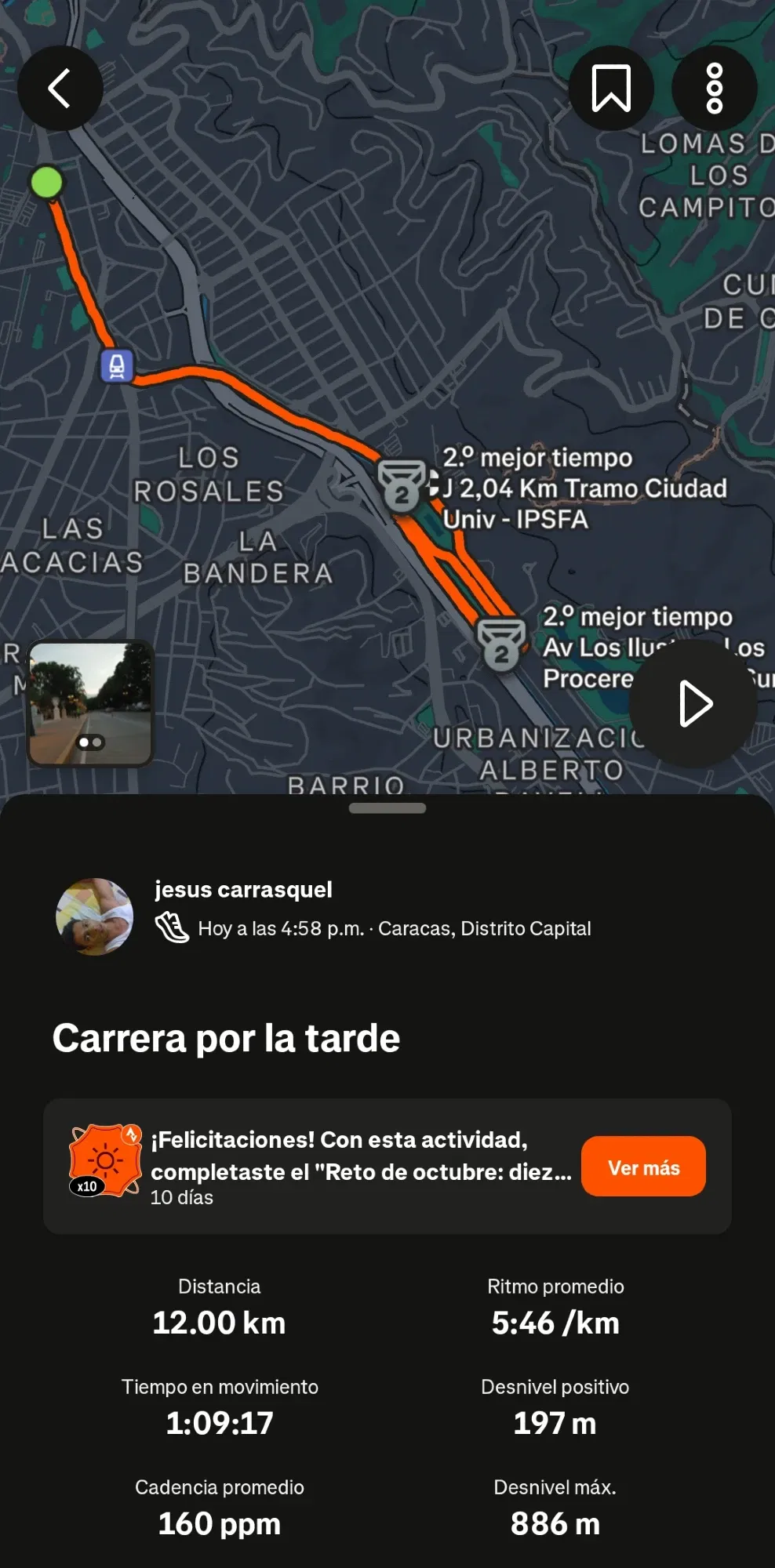Viewport: 775px width, 1568px height.
Task: Select the first photo indicator dot
Action: 85,741
